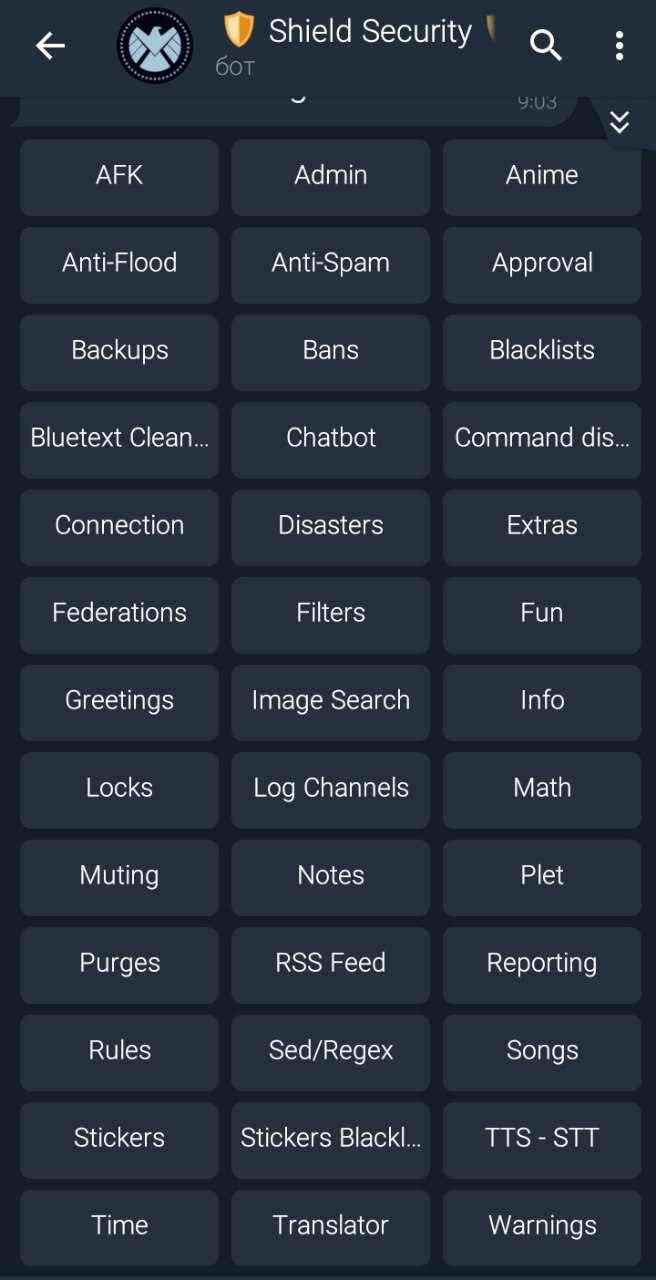Screen dimensions: 656x1280
Task: Tap the Blacklists button
Action: [x=542, y=351]
